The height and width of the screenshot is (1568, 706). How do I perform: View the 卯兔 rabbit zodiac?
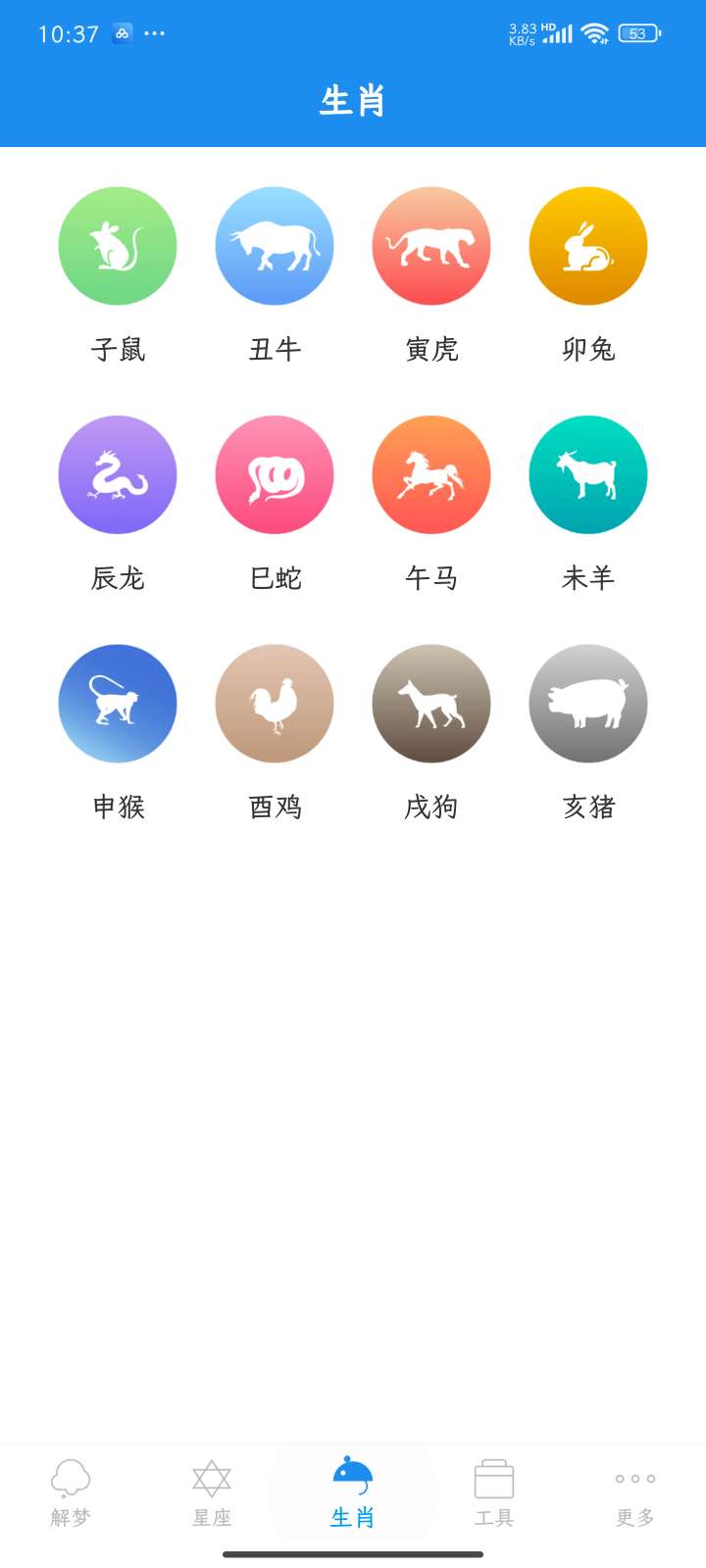[588, 246]
